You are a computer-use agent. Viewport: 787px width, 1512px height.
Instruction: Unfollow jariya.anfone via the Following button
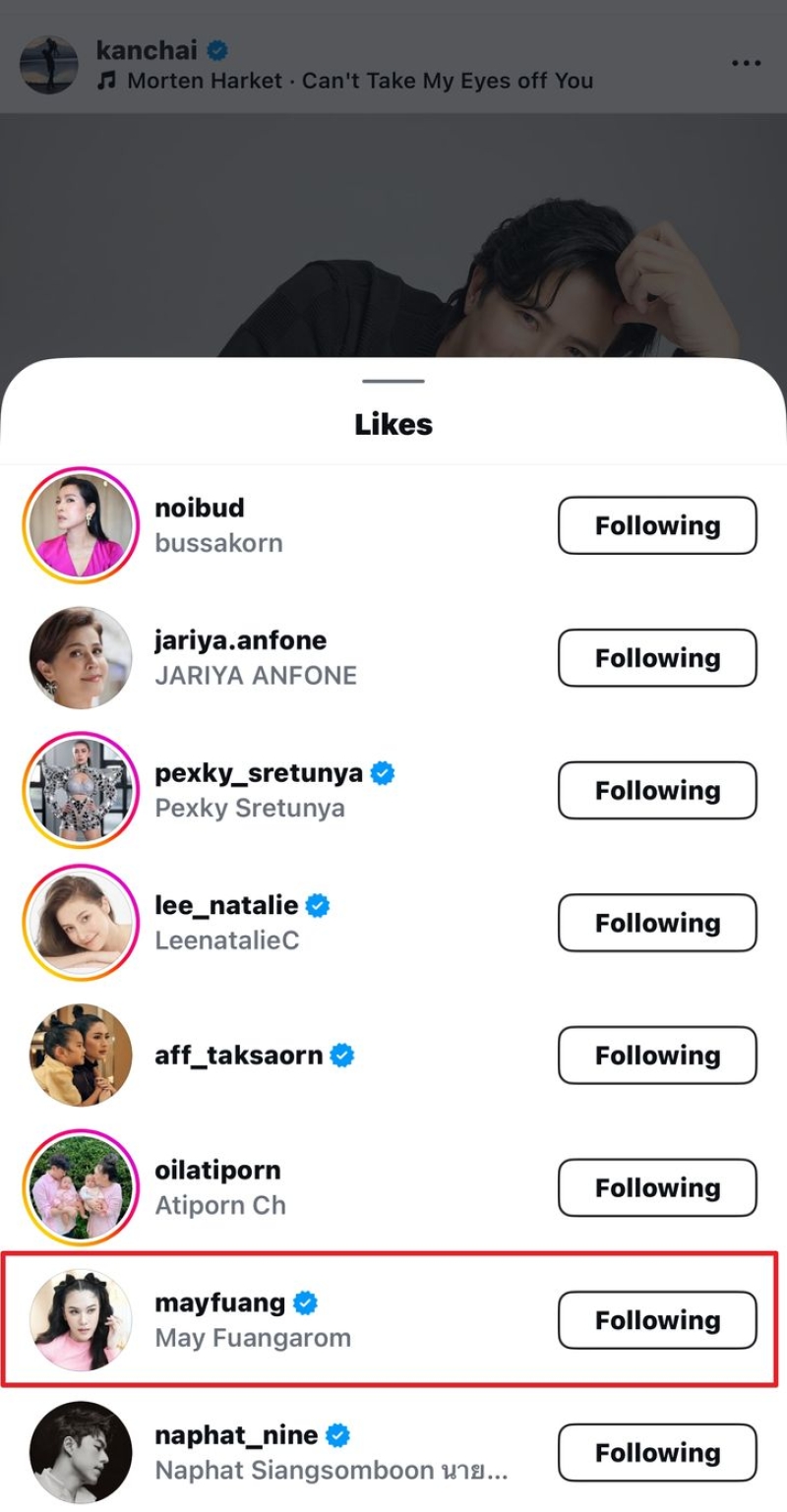(x=657, y=658)
